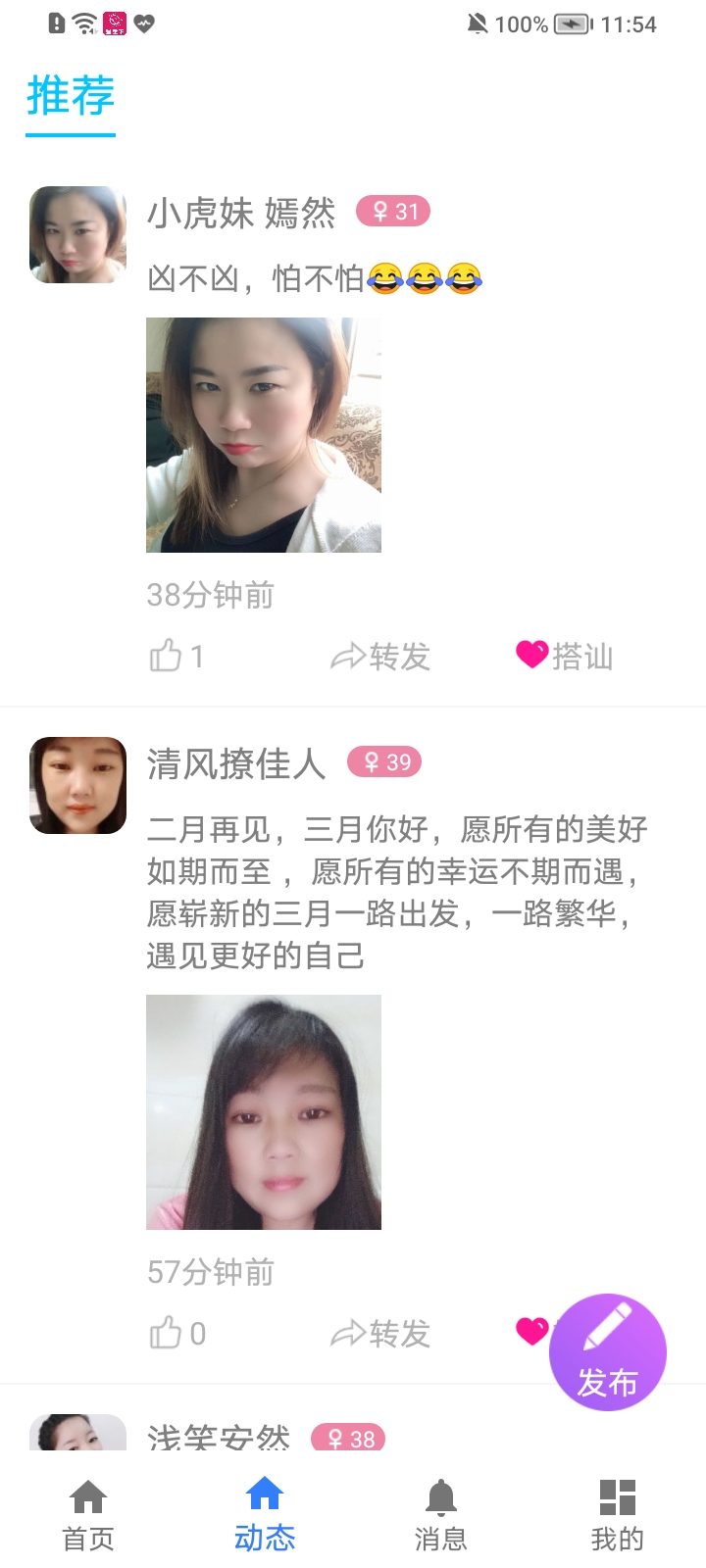This screenshot has width=706, height=1568.
Task: Tap 搭讪 on 小虎妹 嫣然's post
Action: click(565, 656)
